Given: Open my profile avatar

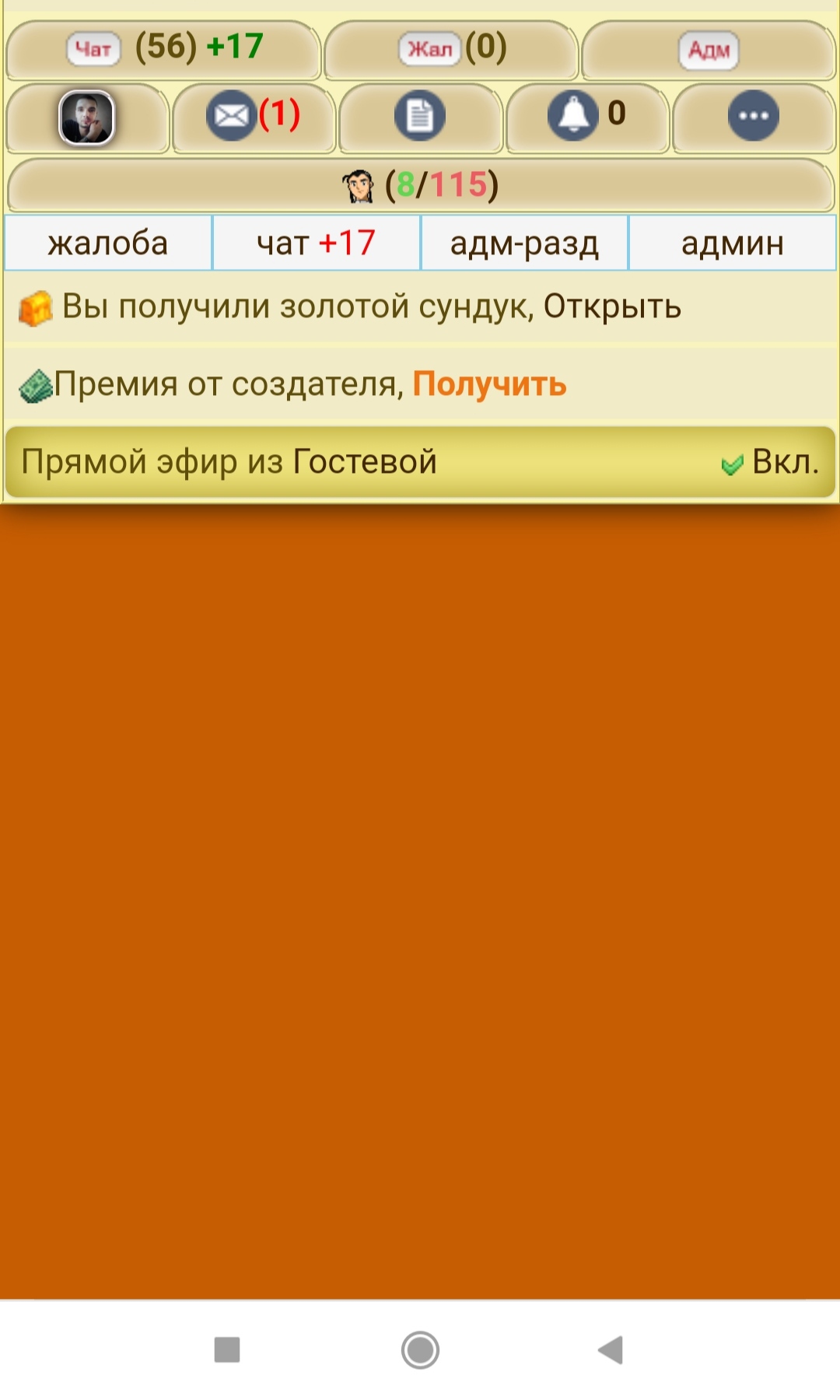Looking at the screenshot, I should [87, 118].
